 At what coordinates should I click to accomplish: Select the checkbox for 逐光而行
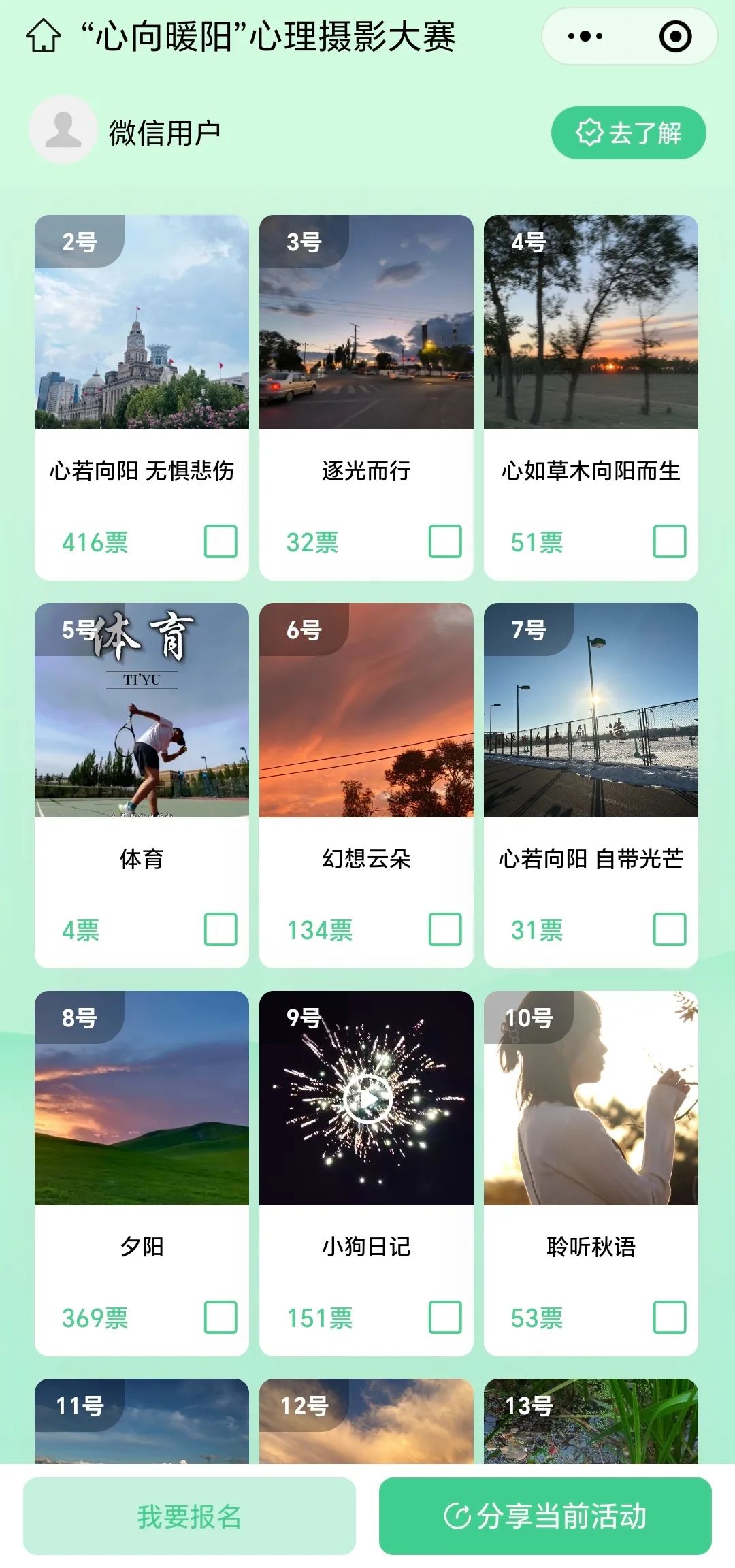[x=445, y=541]
